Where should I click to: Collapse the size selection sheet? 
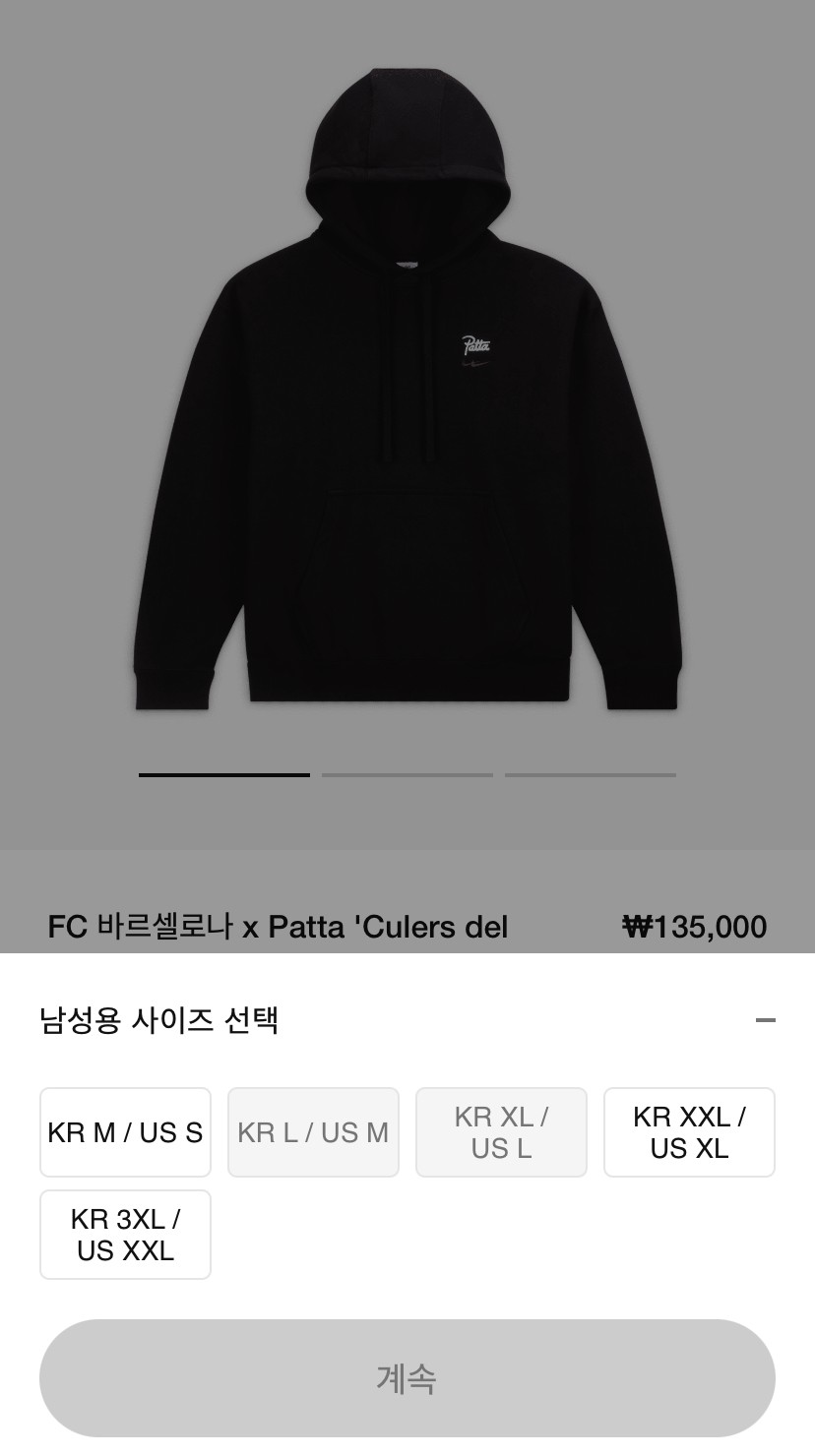[x=765, y=1020]
